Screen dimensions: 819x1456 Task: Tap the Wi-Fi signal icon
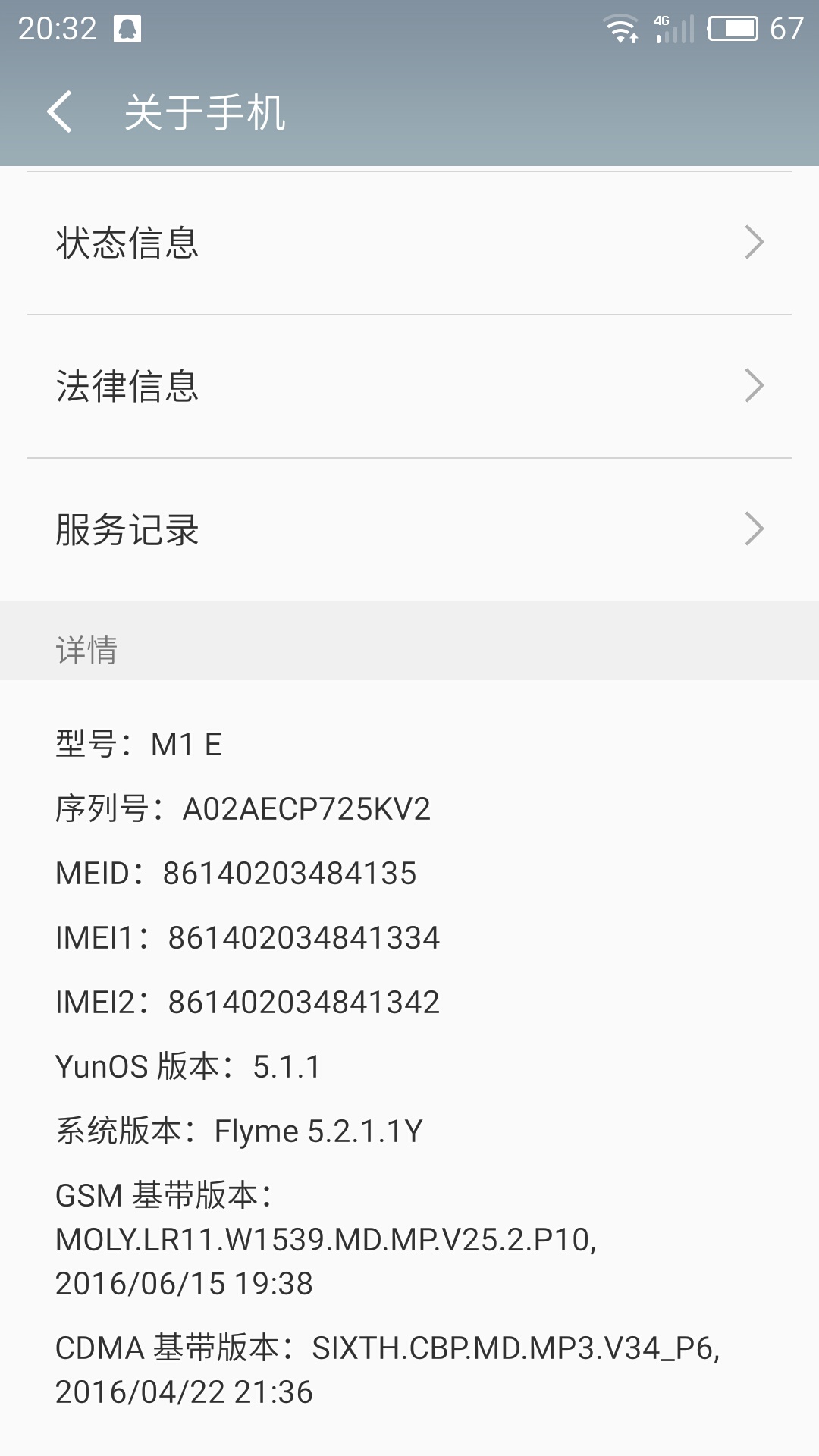[620, 28]
